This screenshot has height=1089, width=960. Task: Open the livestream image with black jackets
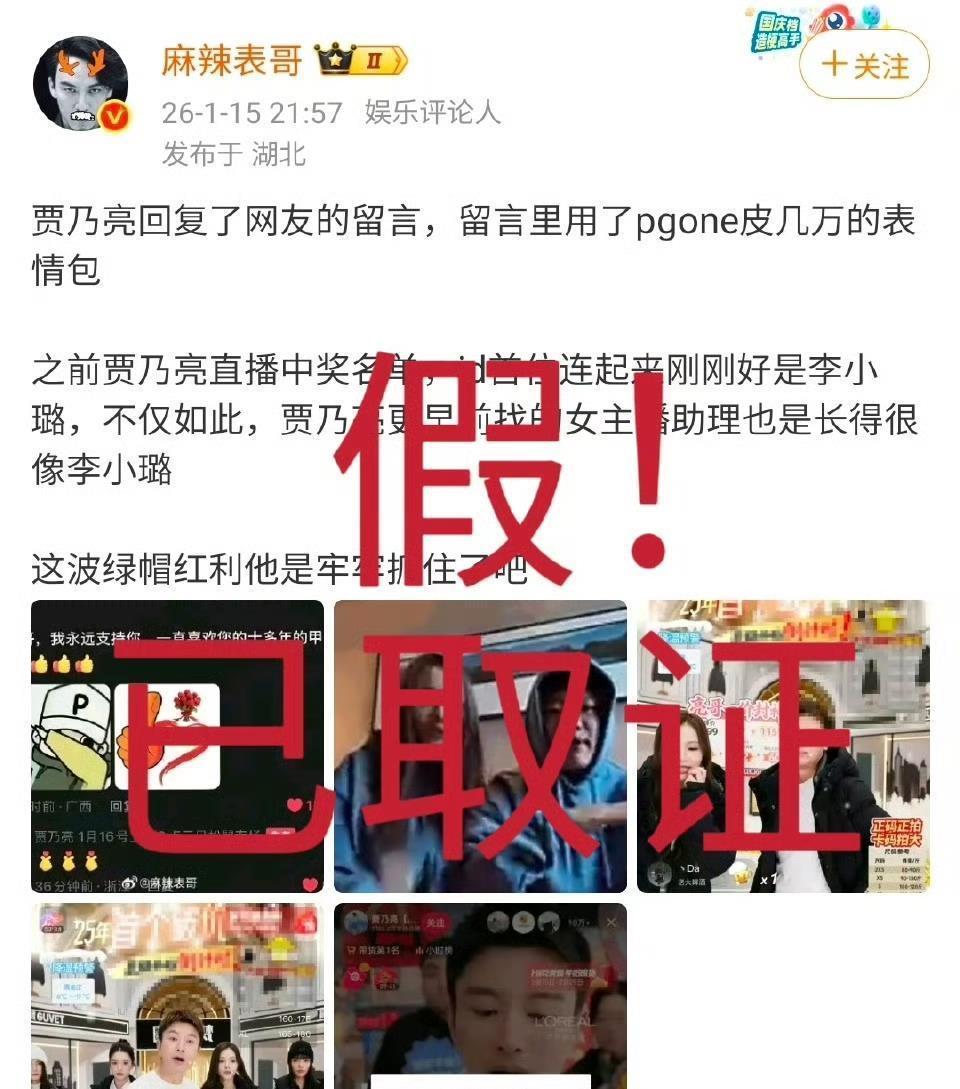(782, 746)
